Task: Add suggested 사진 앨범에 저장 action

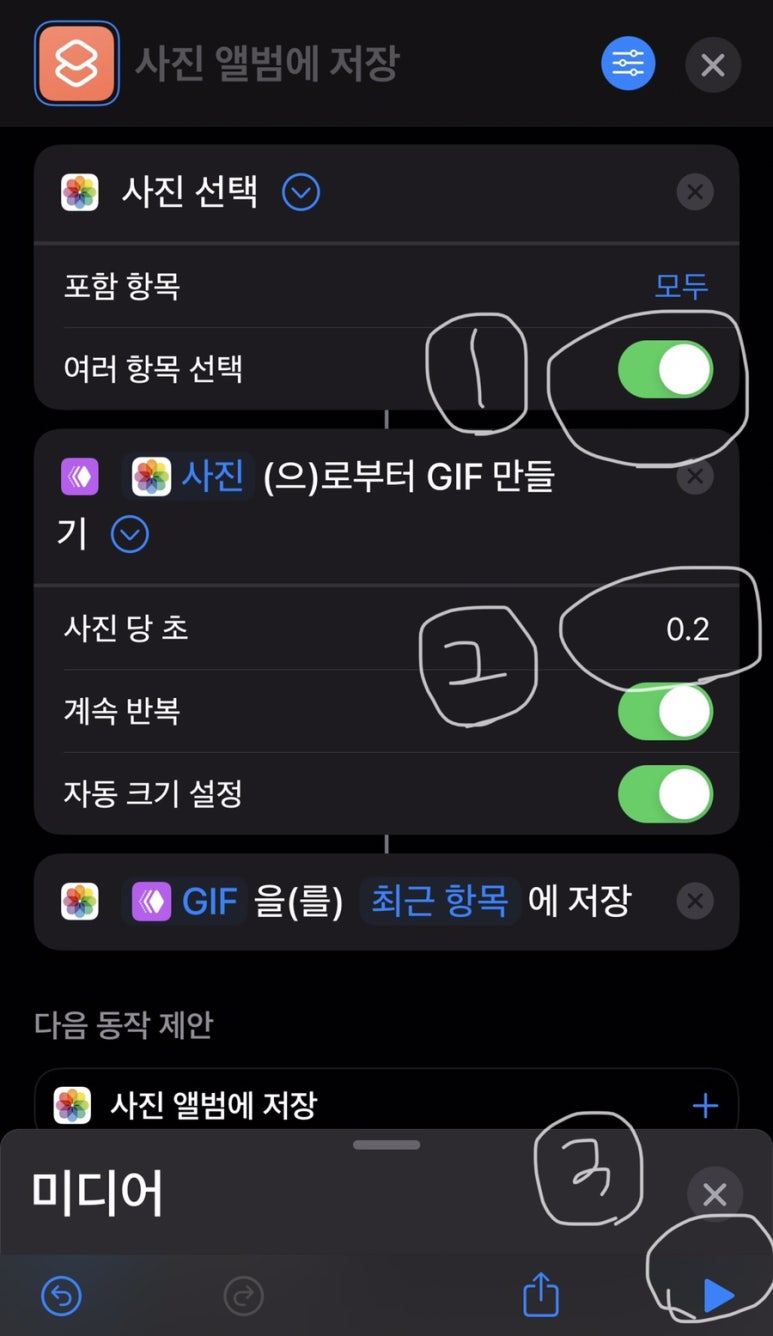Action: pos(705,1105)
